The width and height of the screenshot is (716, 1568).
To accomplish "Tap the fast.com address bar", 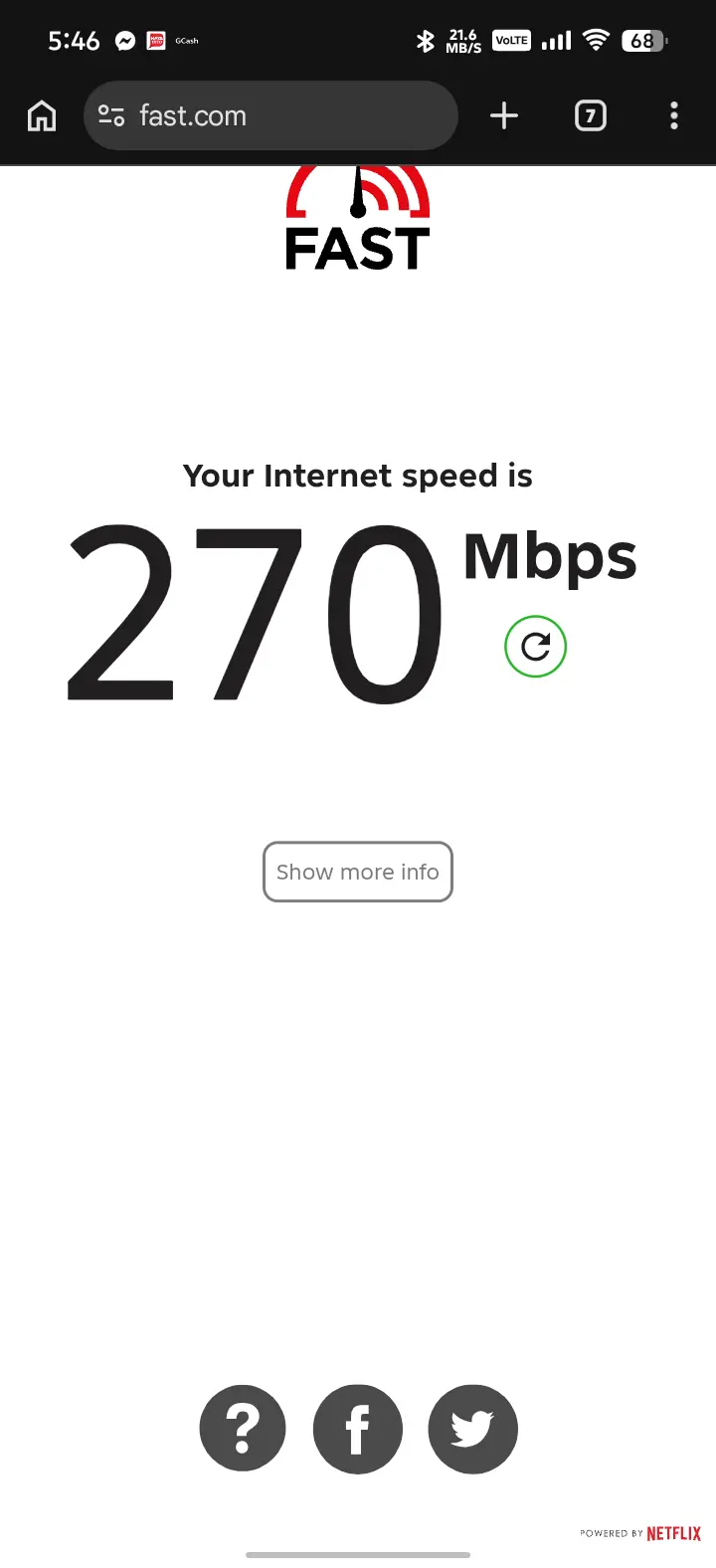I will 270,116.
